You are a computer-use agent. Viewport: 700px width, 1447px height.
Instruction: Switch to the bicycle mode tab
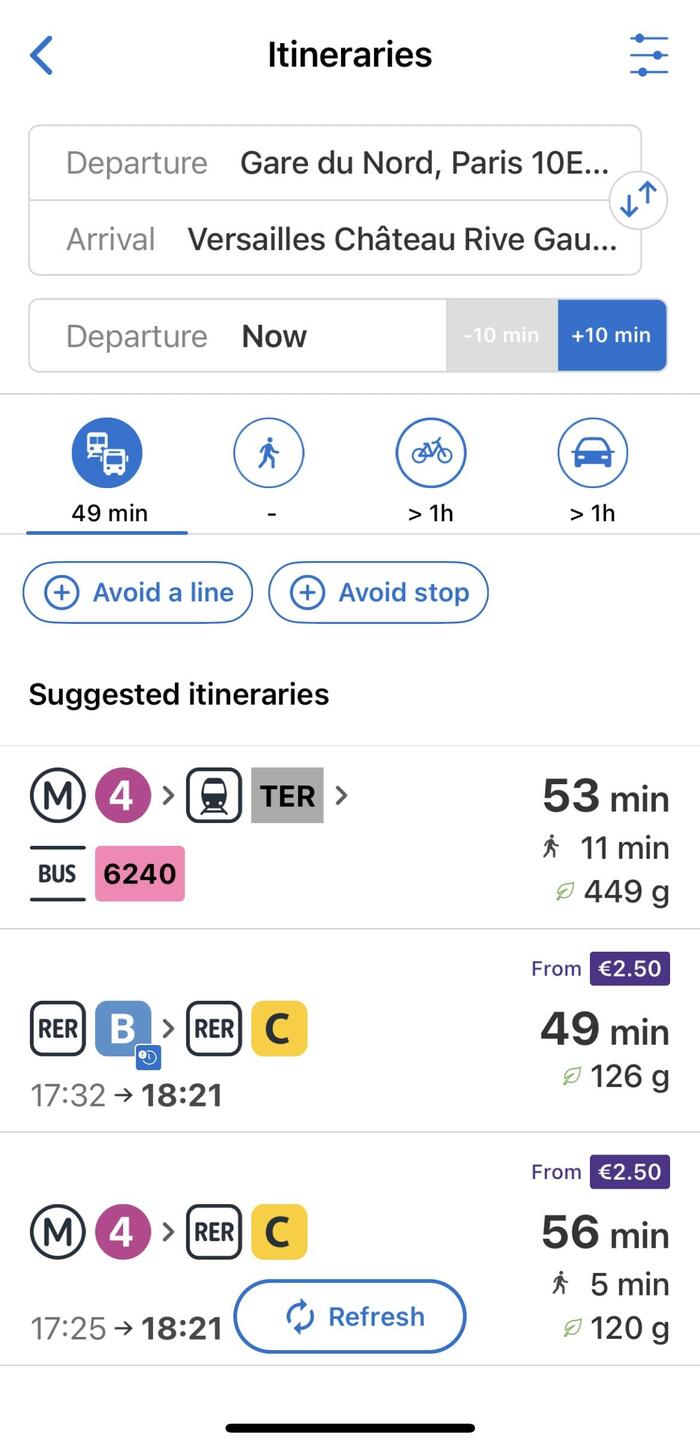(x=431, y=454)
